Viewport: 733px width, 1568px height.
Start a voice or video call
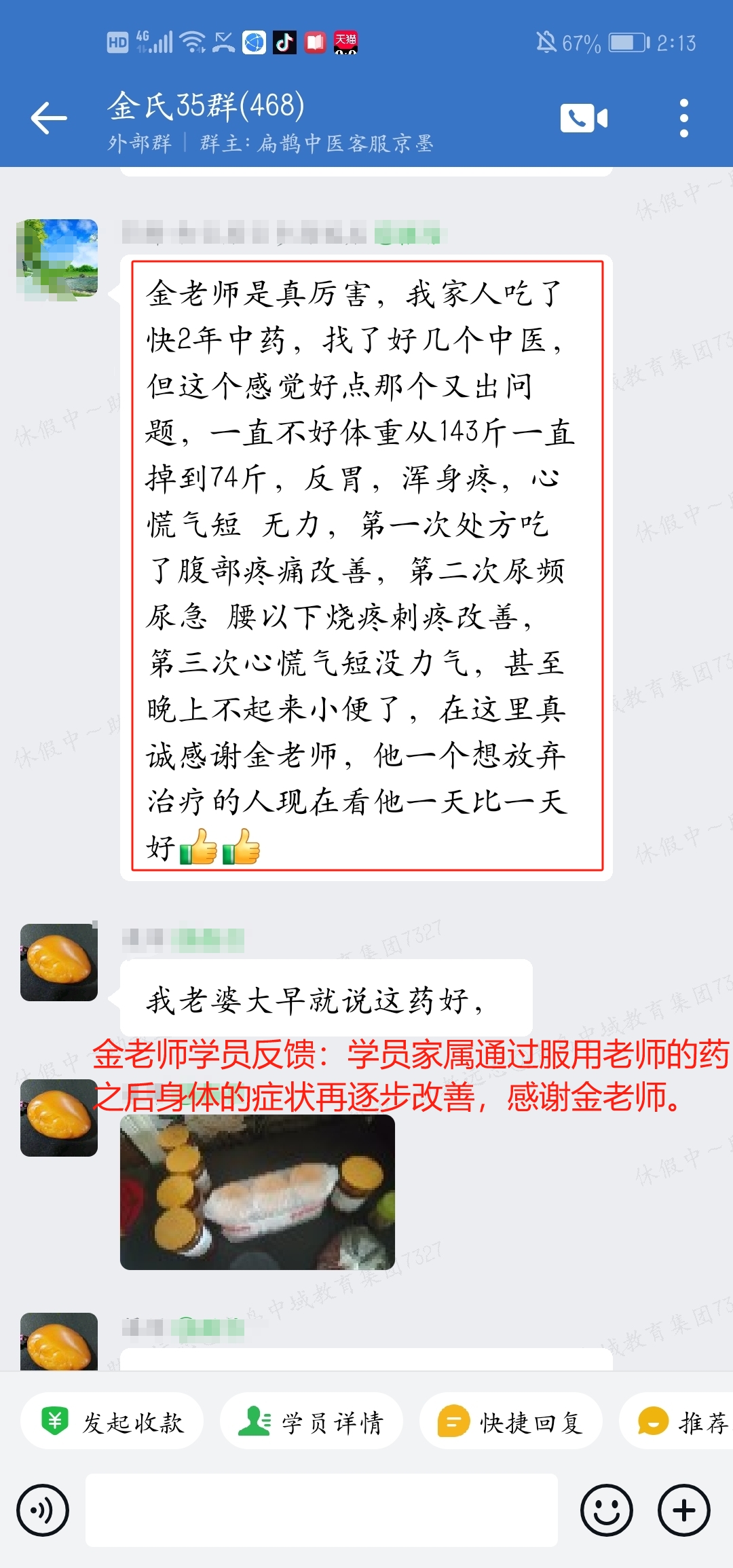point(584,118)
